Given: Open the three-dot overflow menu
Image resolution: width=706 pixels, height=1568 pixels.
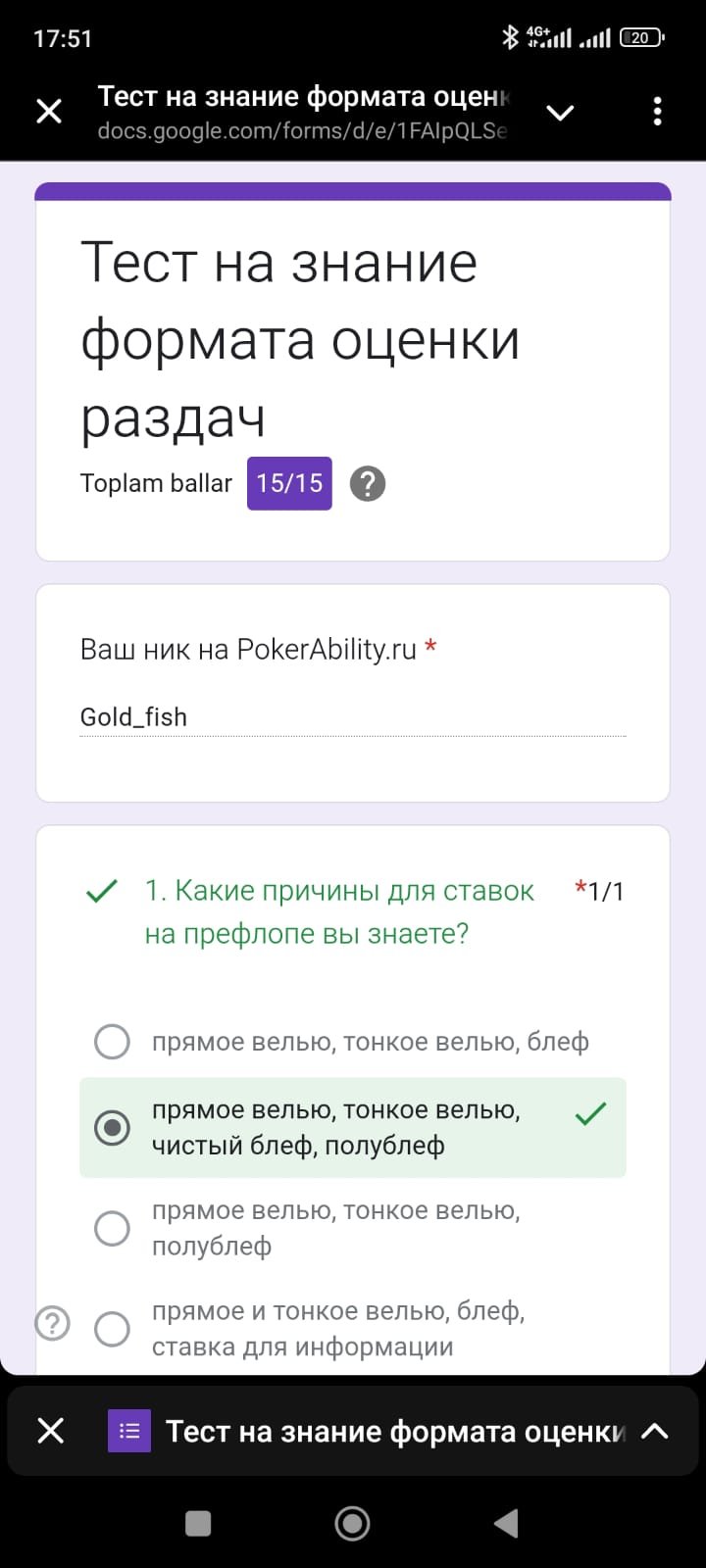Looking at the screenshot, I should click(657, 112).
